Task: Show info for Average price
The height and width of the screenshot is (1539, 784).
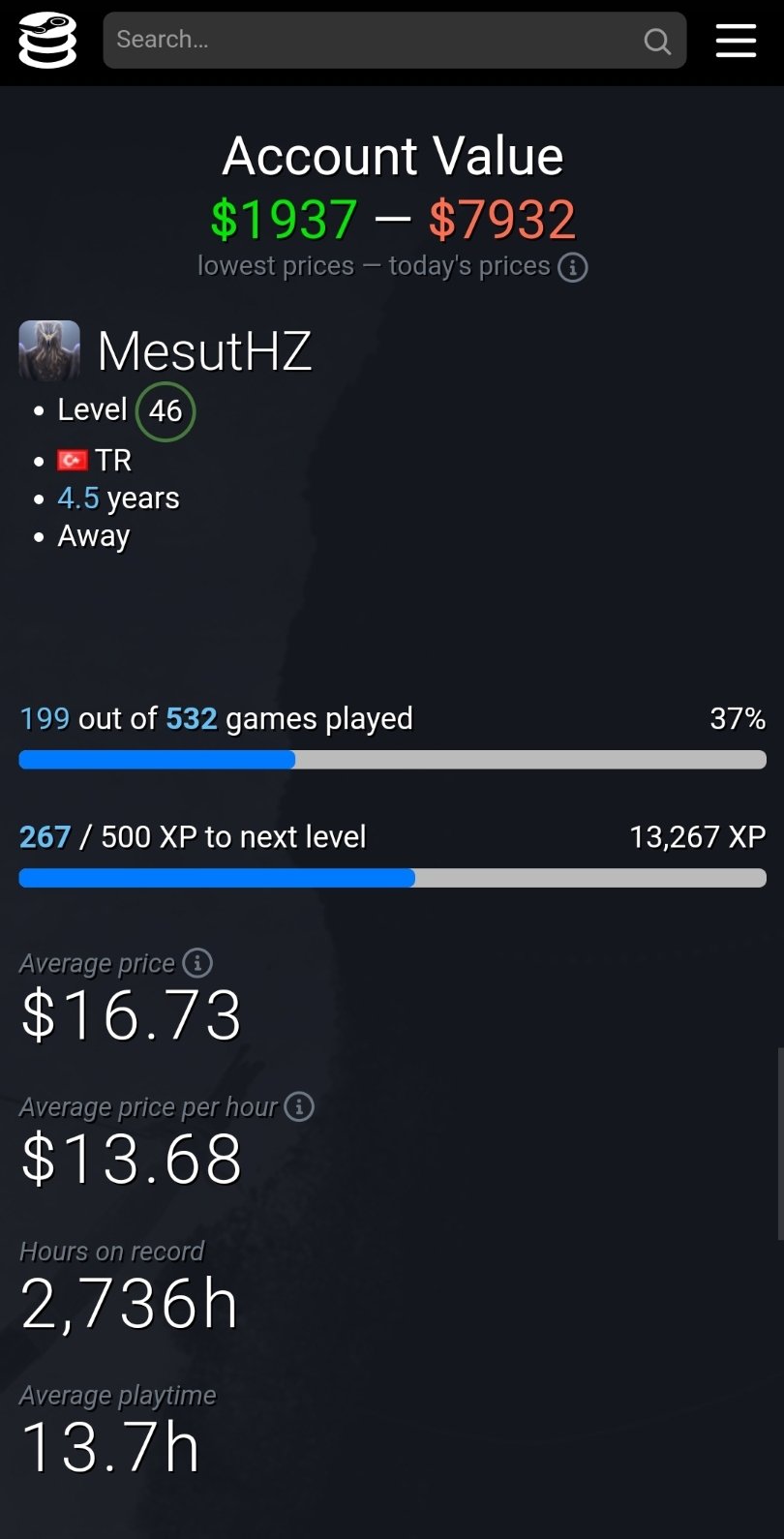Action: coord(197,963)
